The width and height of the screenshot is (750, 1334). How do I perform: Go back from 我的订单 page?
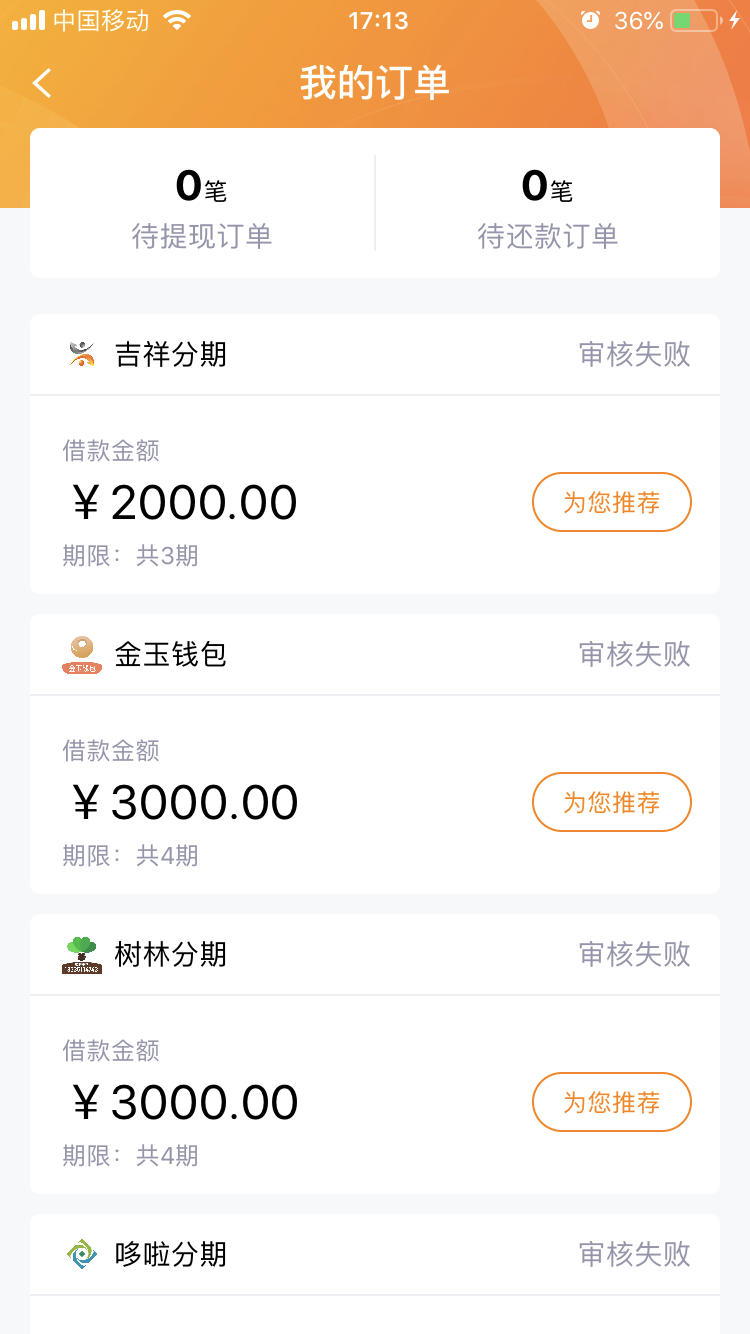(x=42, y=83)
